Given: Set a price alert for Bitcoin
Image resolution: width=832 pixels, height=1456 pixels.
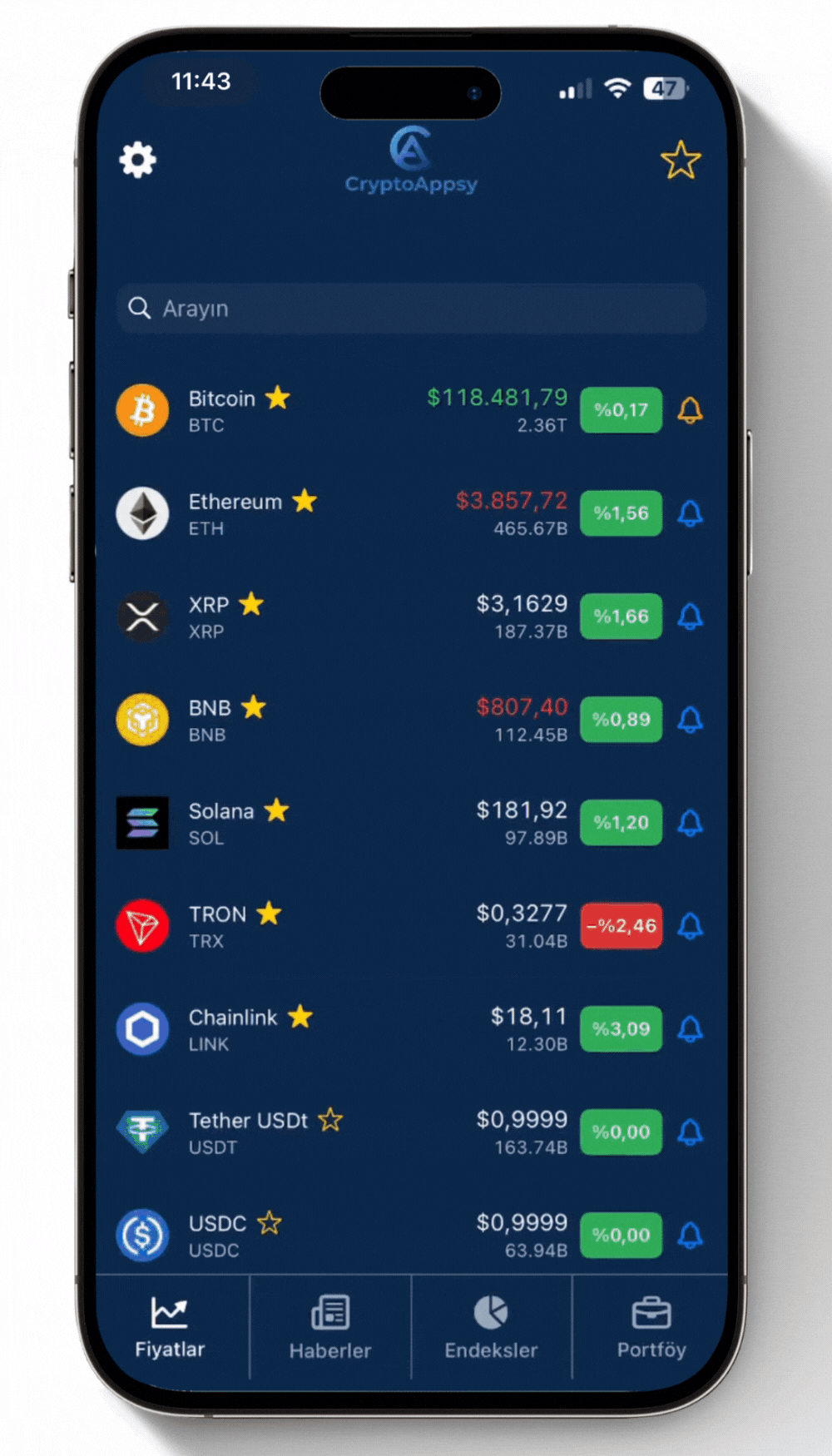Looking at the screenshot, I should coord(690,410).
